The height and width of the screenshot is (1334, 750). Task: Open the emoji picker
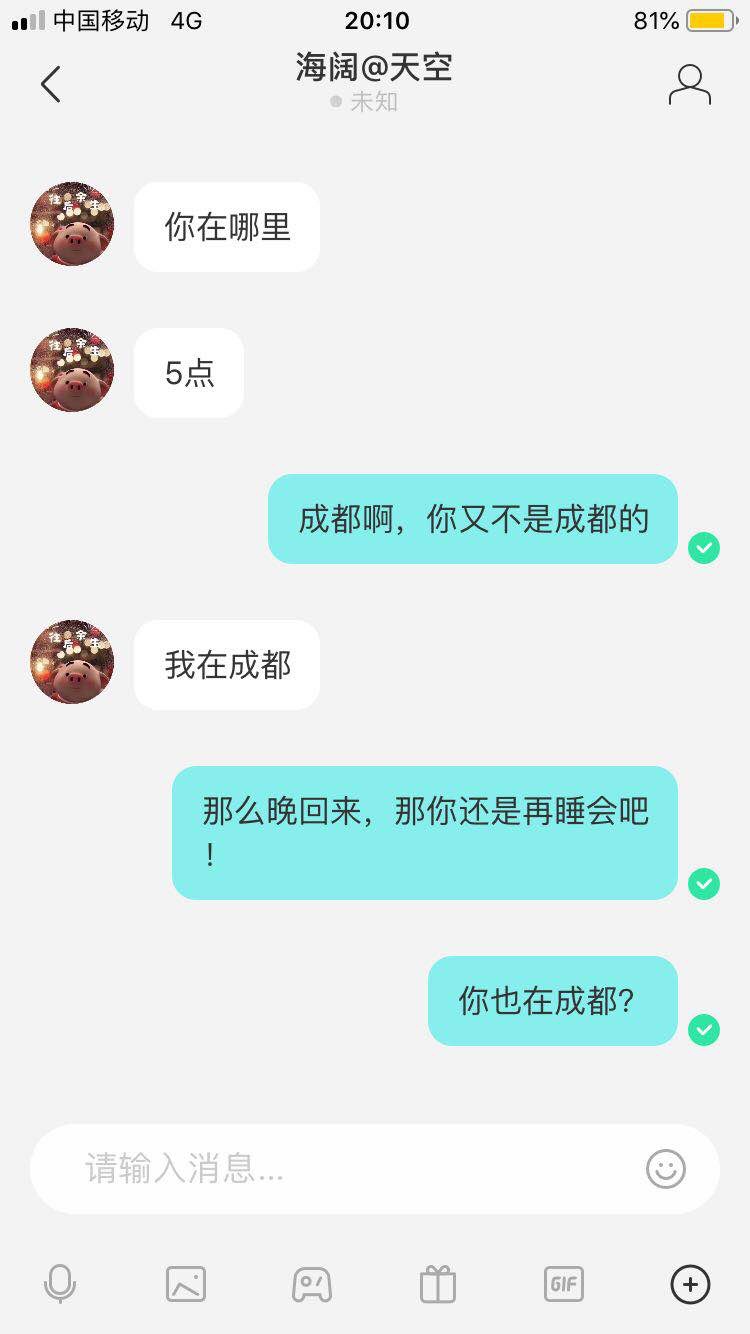coord(666,1168)
